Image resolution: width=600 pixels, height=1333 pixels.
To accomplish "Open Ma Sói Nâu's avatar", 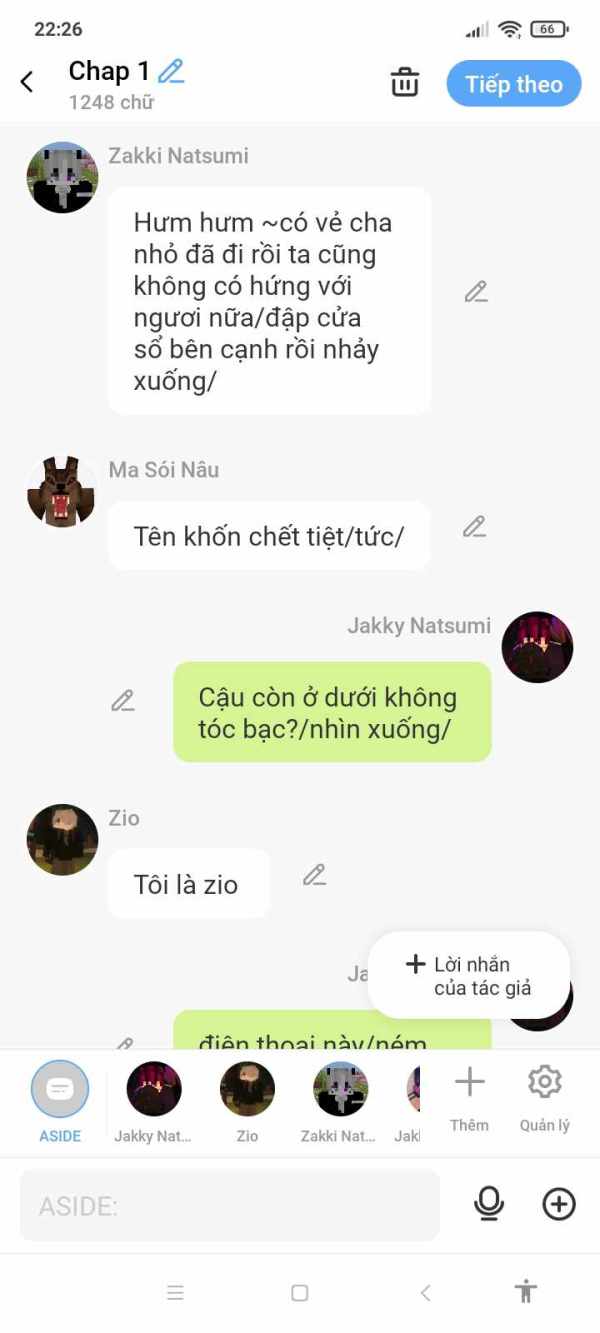I will 62,492.
